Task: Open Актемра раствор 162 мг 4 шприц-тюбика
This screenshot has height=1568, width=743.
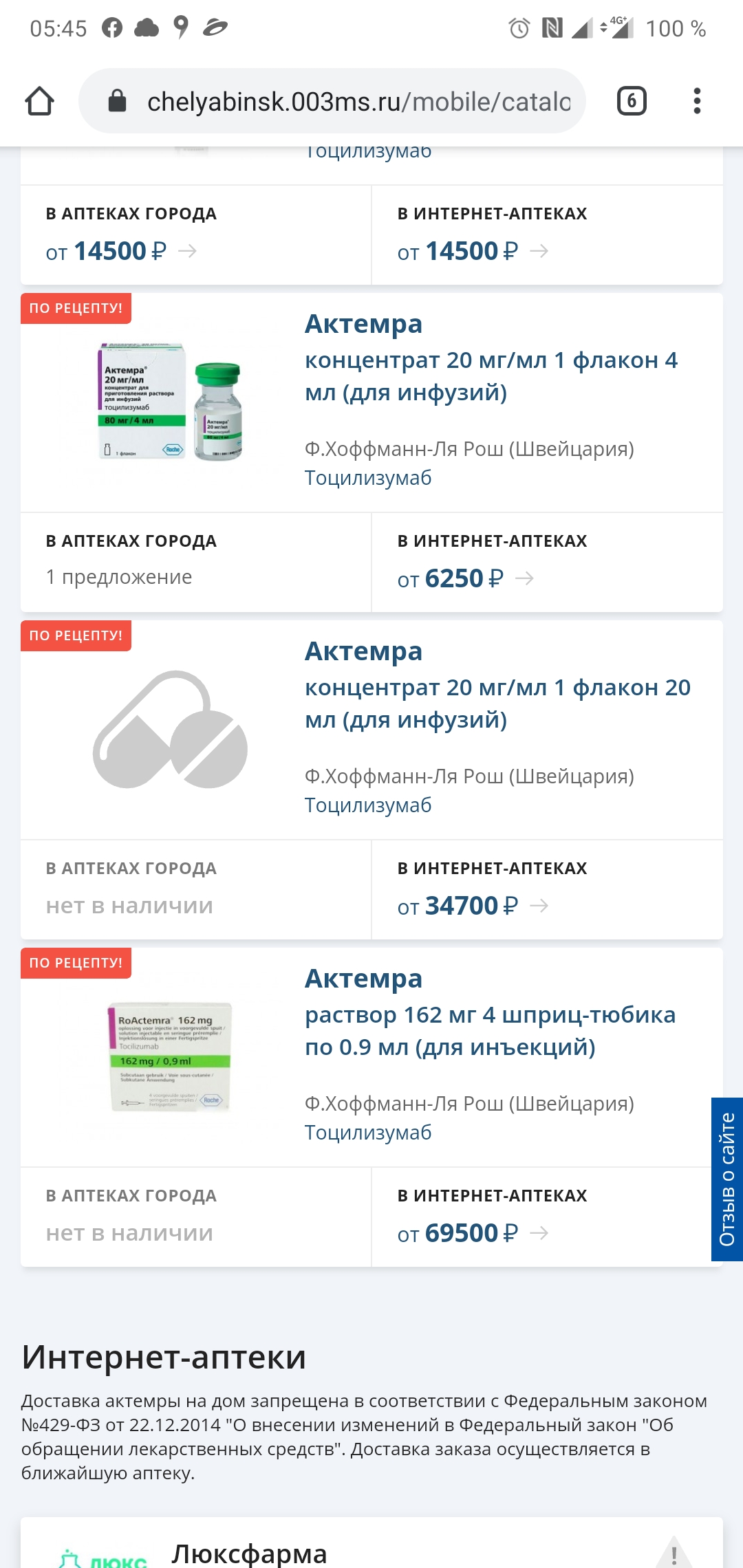Action: [x=490, y=1012]
